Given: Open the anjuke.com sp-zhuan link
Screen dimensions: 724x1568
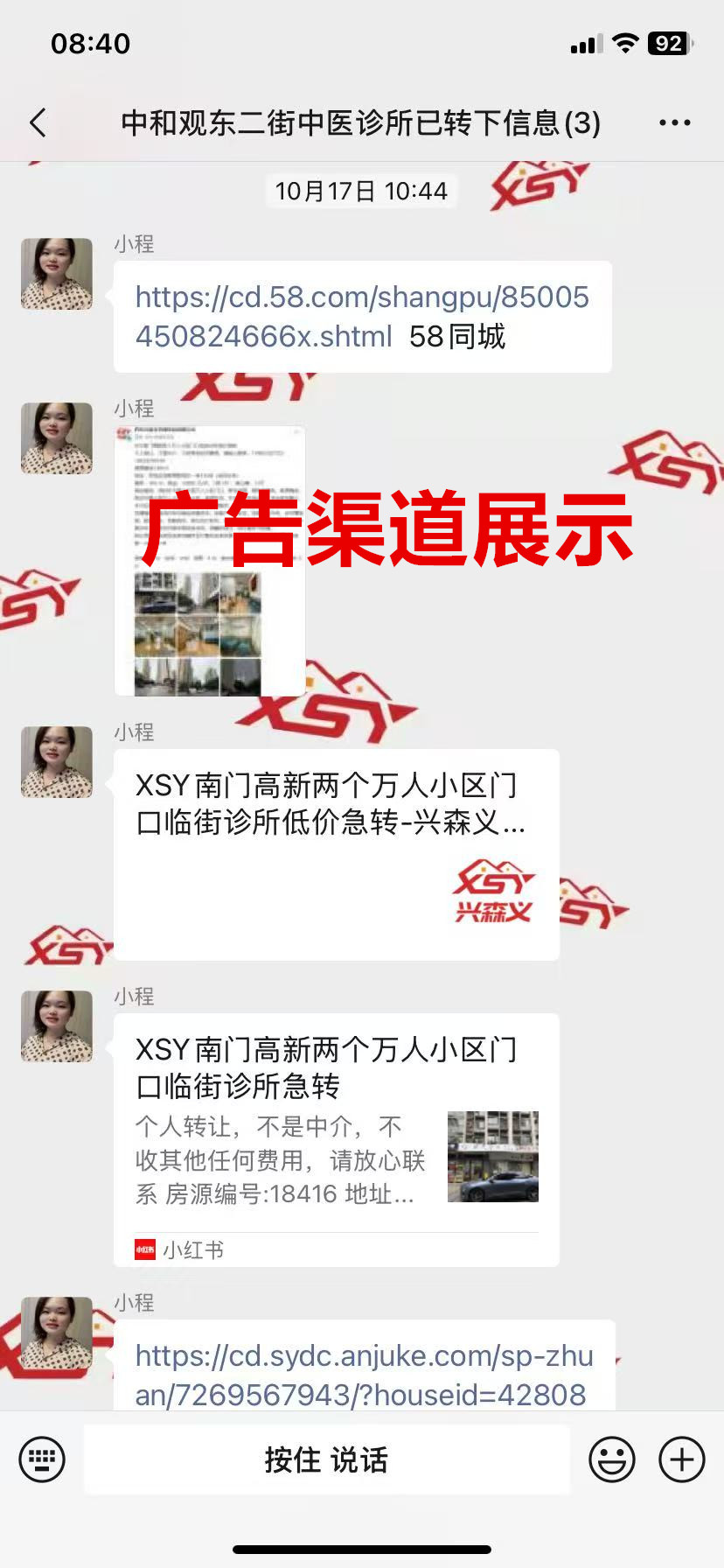Looking at the screenshot, I should [x=364, y=1373].
